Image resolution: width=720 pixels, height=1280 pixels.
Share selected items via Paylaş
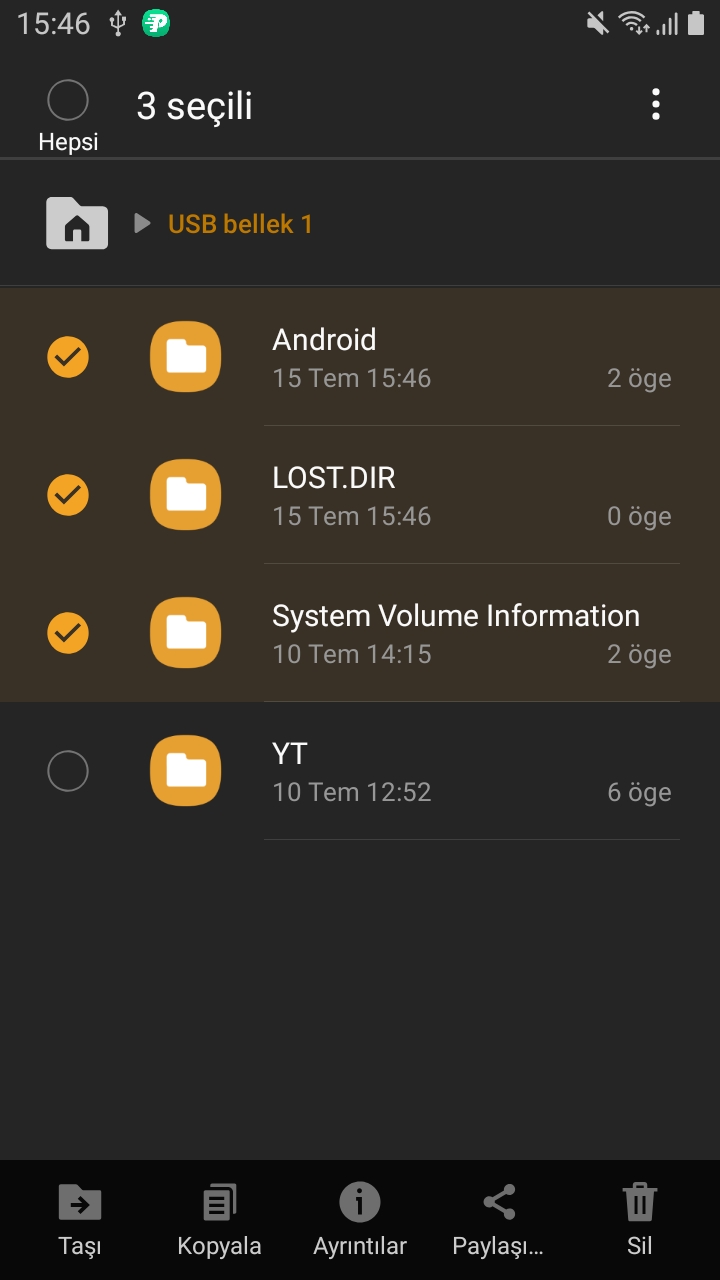[498, 1220]
